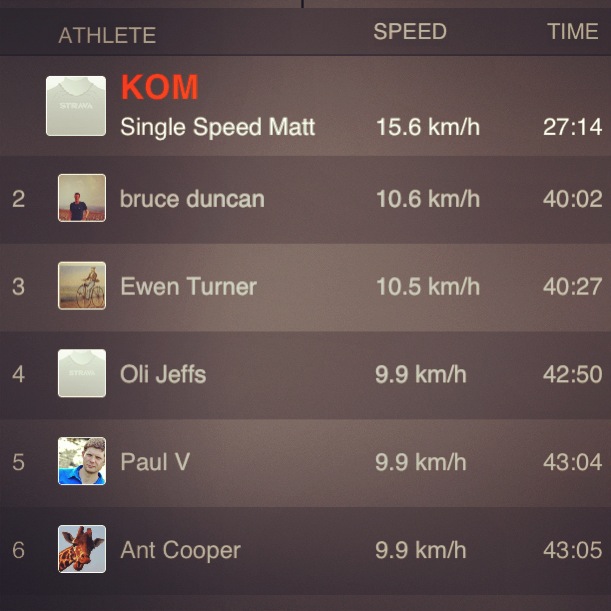Viewport: 611px width, 611px height.
Task: Open Oli Jeffs' effort details
Action: tap(163, 375)
